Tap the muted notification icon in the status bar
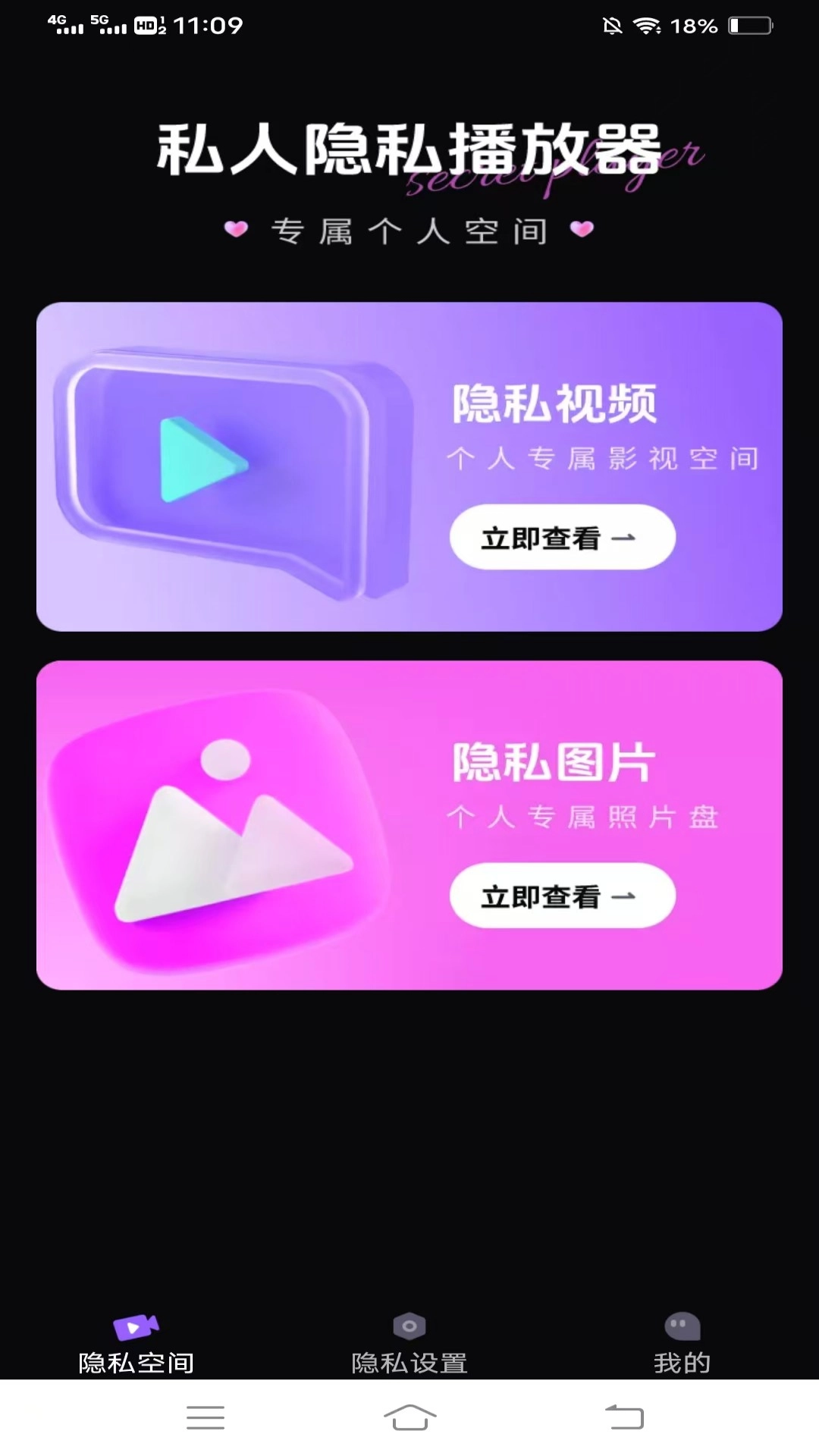The height and width of the screenshot is (1456, 819). pos(610,24)
